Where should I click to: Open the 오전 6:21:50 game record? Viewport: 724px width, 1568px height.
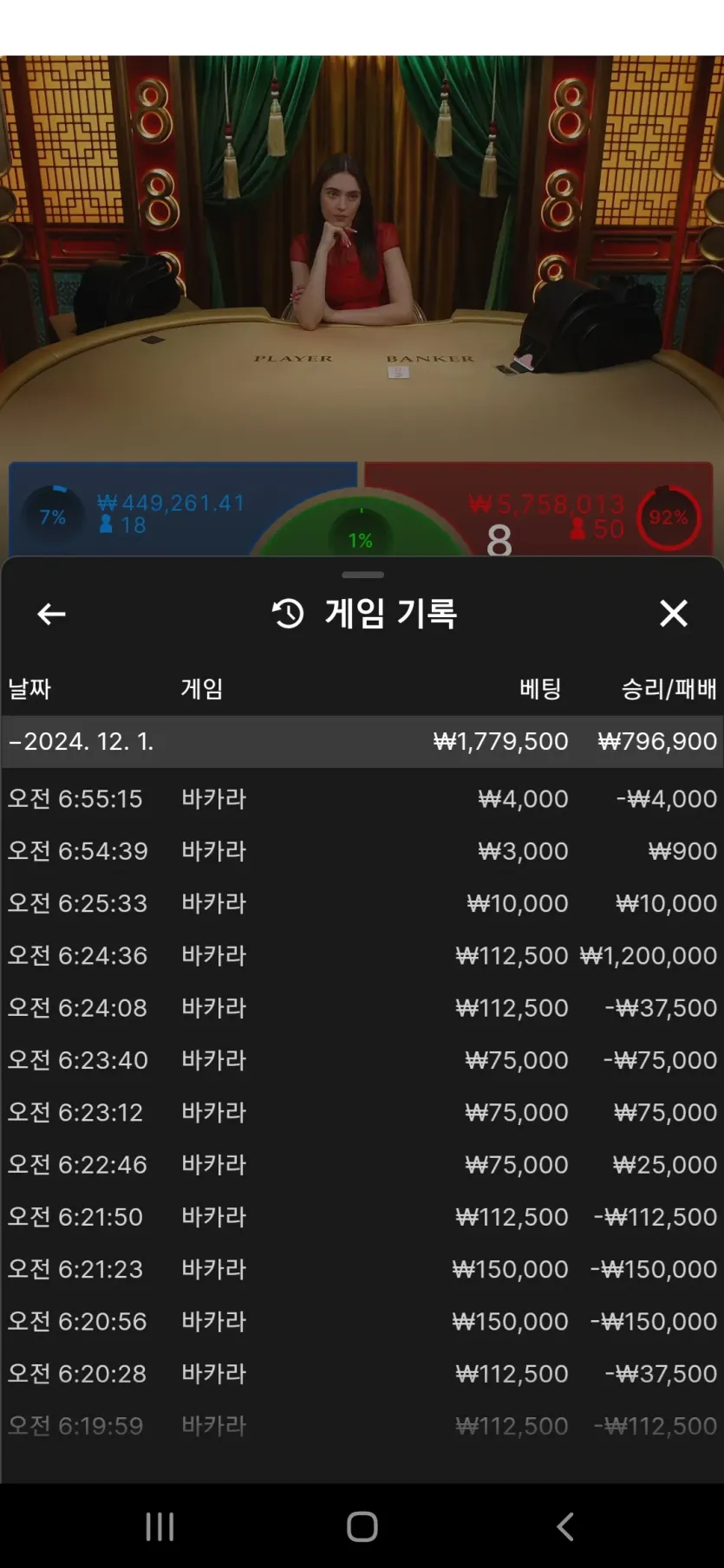click(x=362, y=1216)
